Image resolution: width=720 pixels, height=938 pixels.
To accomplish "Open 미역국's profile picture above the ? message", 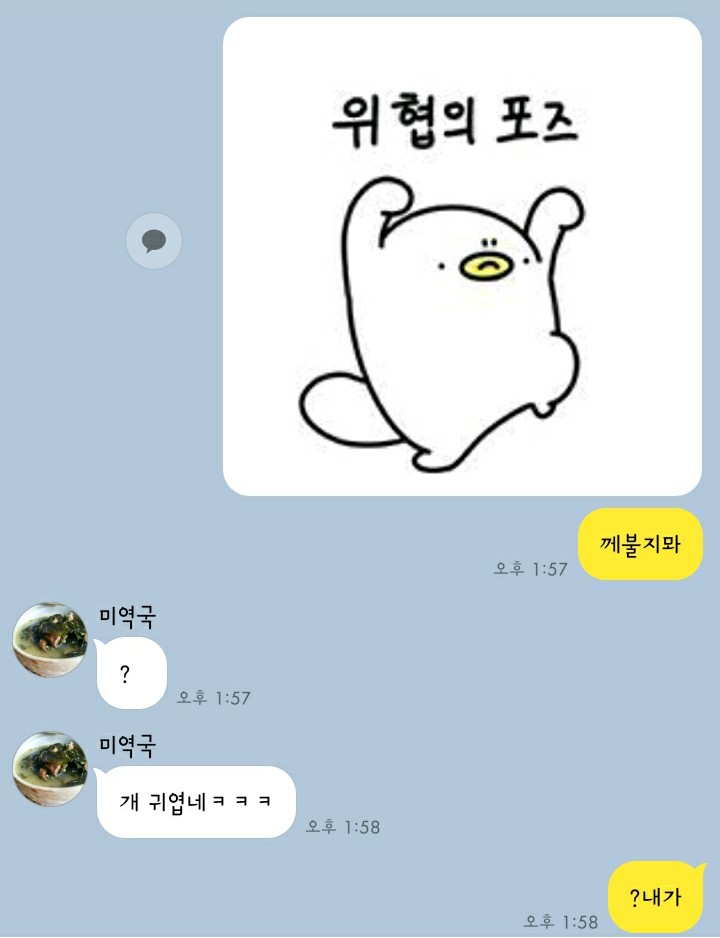I will pos(50,640).
